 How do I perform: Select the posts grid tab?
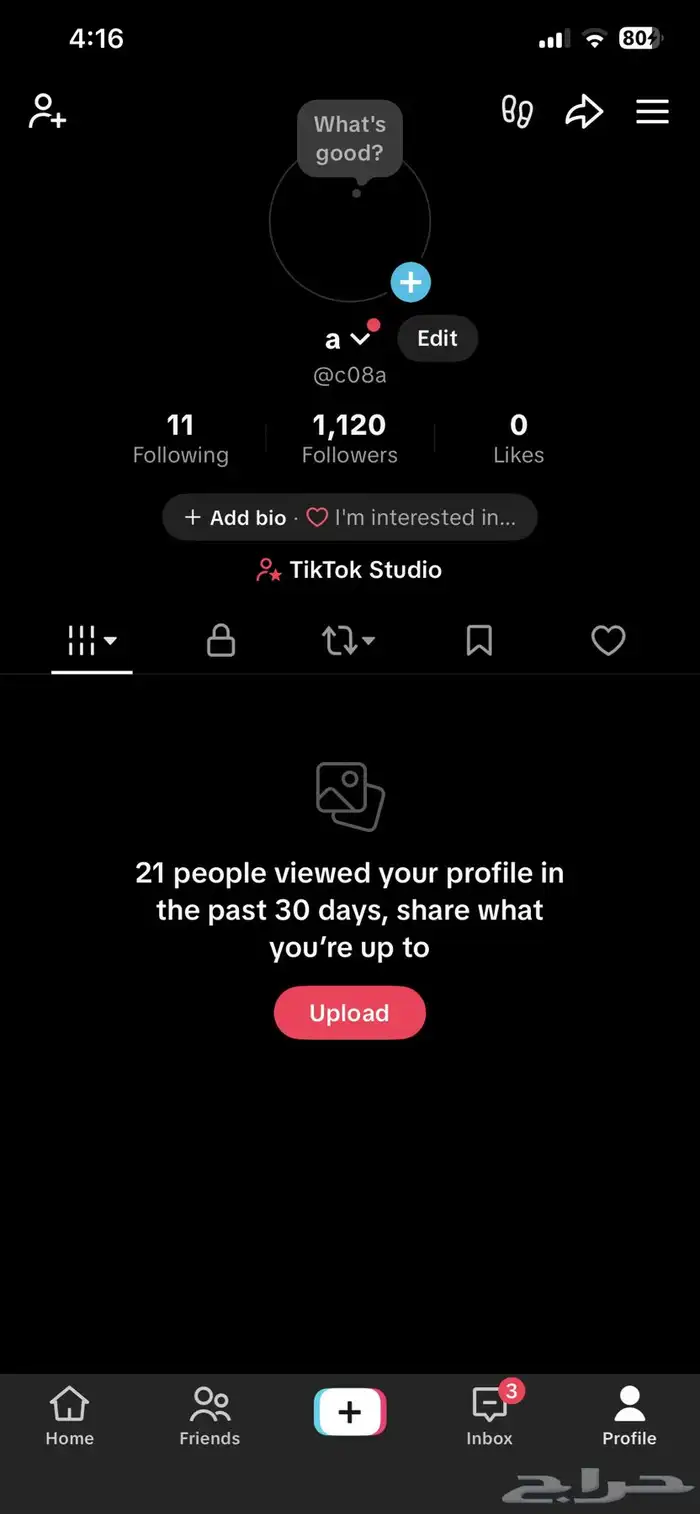tap(91, 641)
